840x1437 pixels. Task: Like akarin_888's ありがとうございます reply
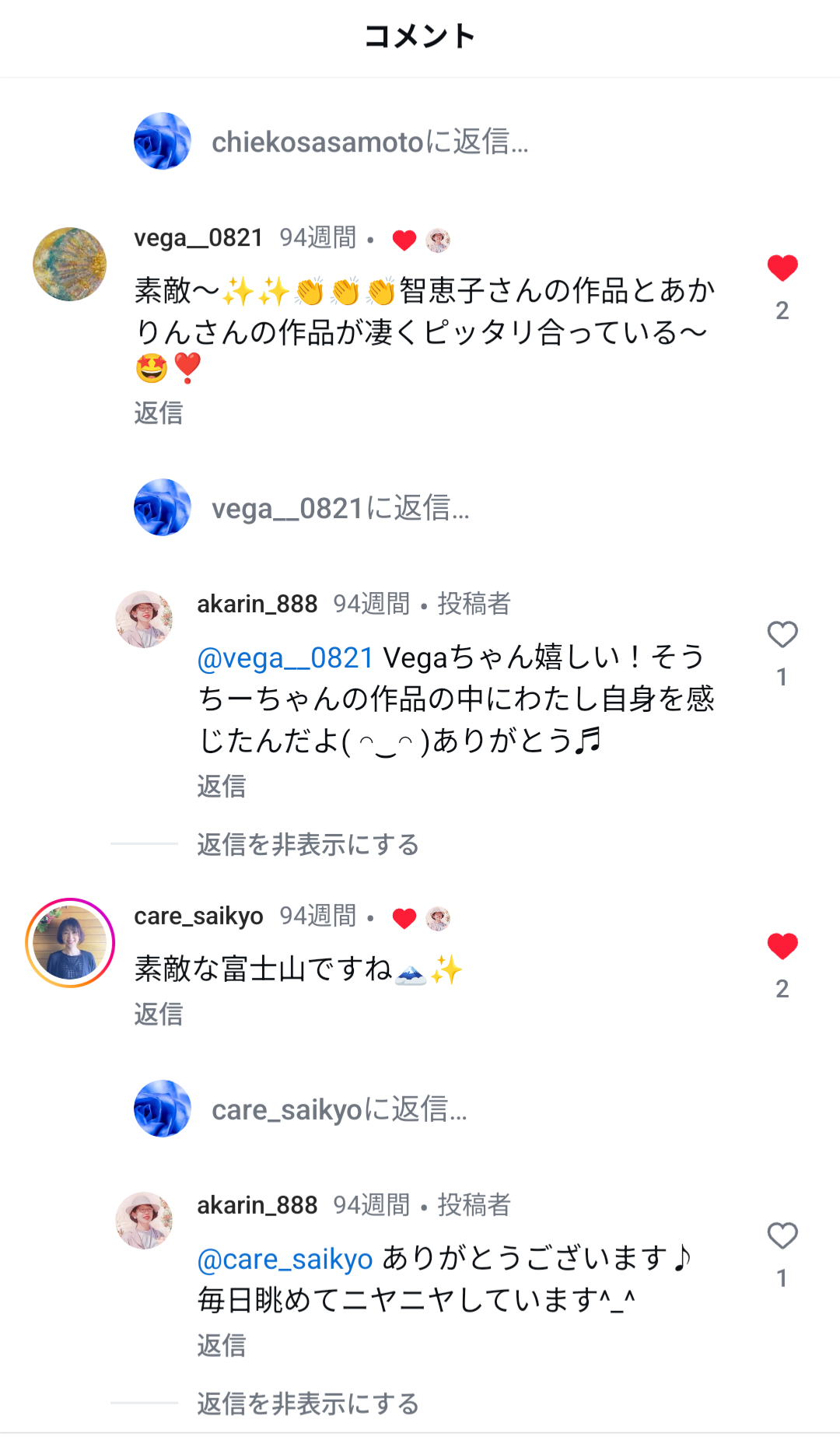coord(782,1236)
